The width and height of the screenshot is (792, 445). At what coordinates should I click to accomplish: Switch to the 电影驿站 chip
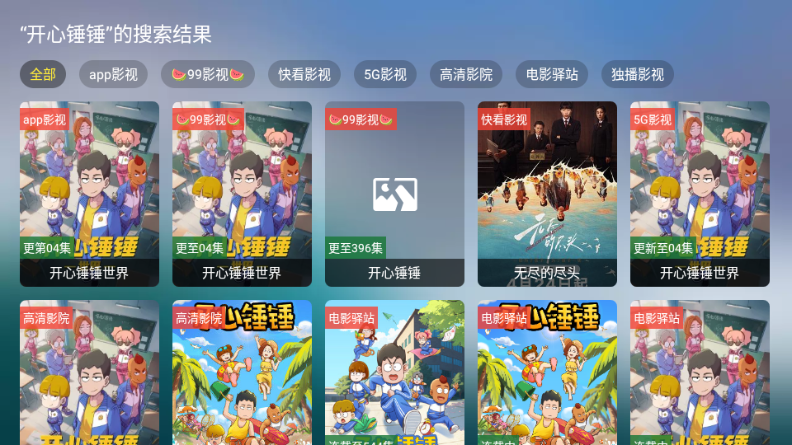pyautogui.click(x=551, y=74)
